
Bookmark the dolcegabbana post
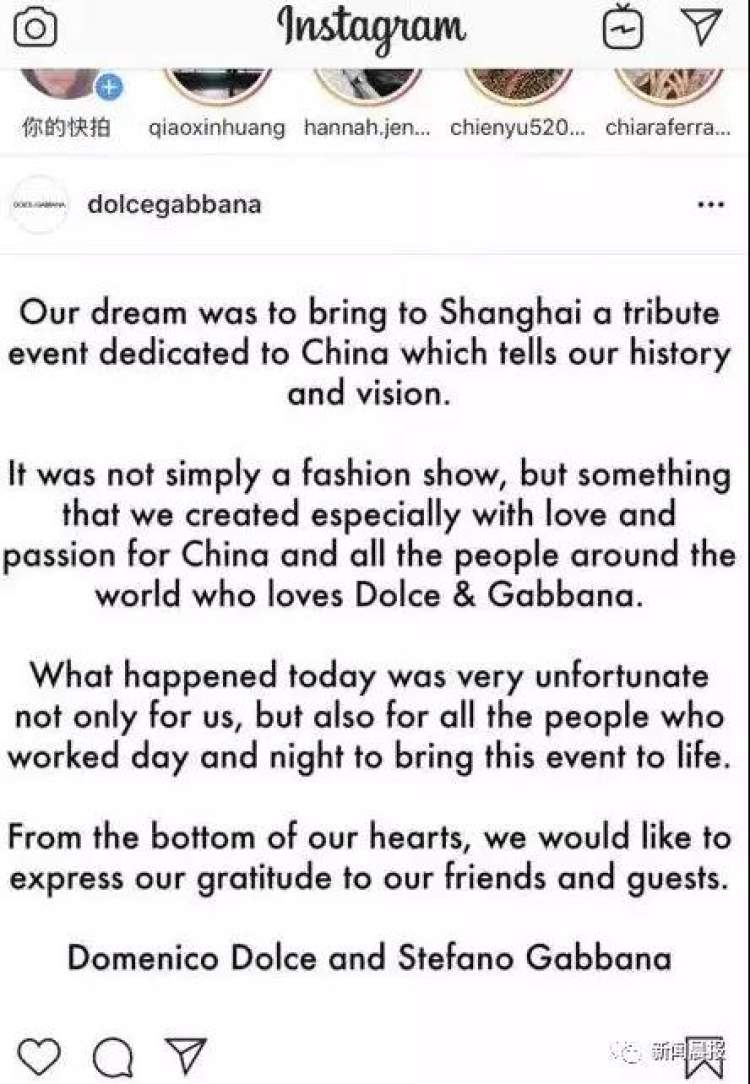[706, 1056]
